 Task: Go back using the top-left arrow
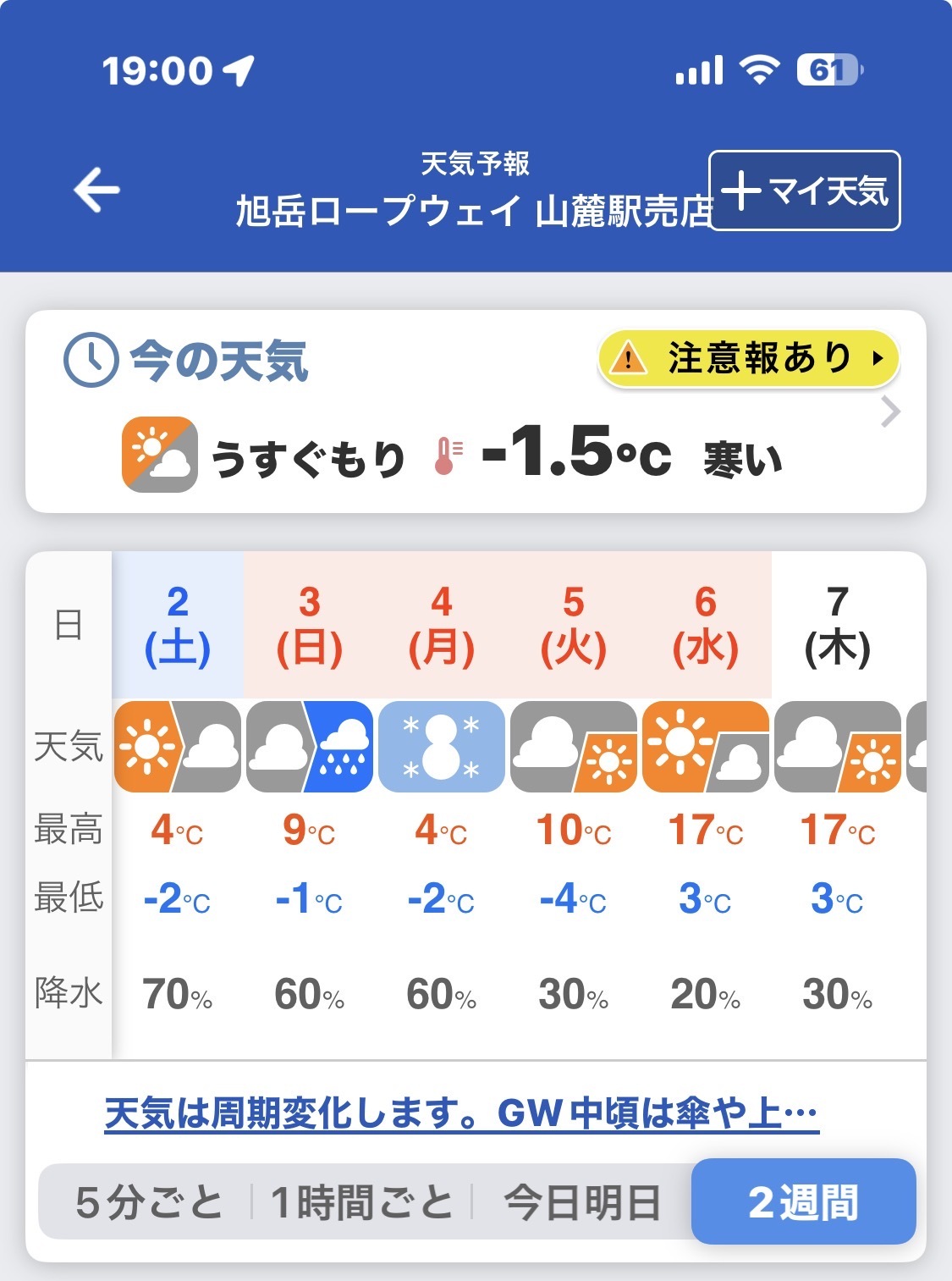(96, 190)
